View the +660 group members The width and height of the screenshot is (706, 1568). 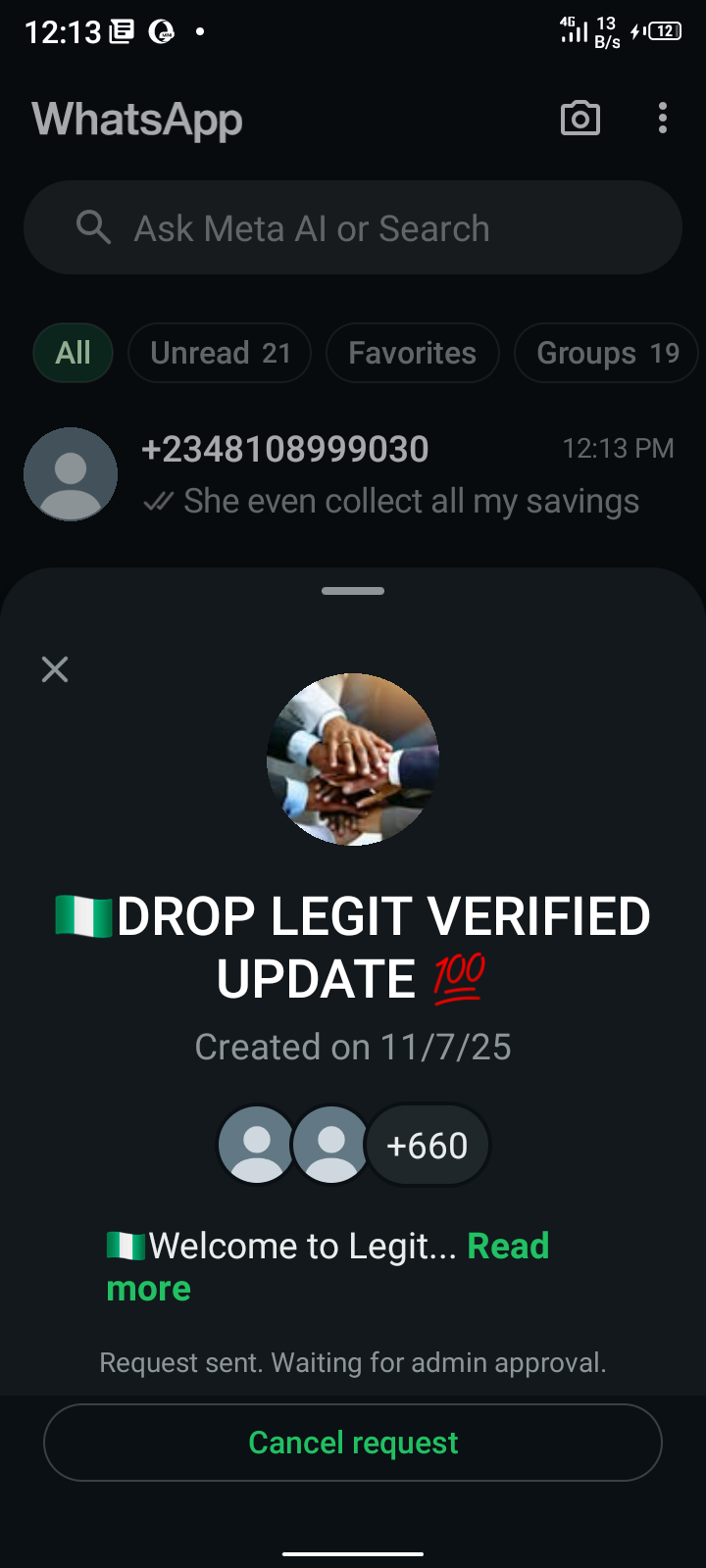[x=427, y=1146]
